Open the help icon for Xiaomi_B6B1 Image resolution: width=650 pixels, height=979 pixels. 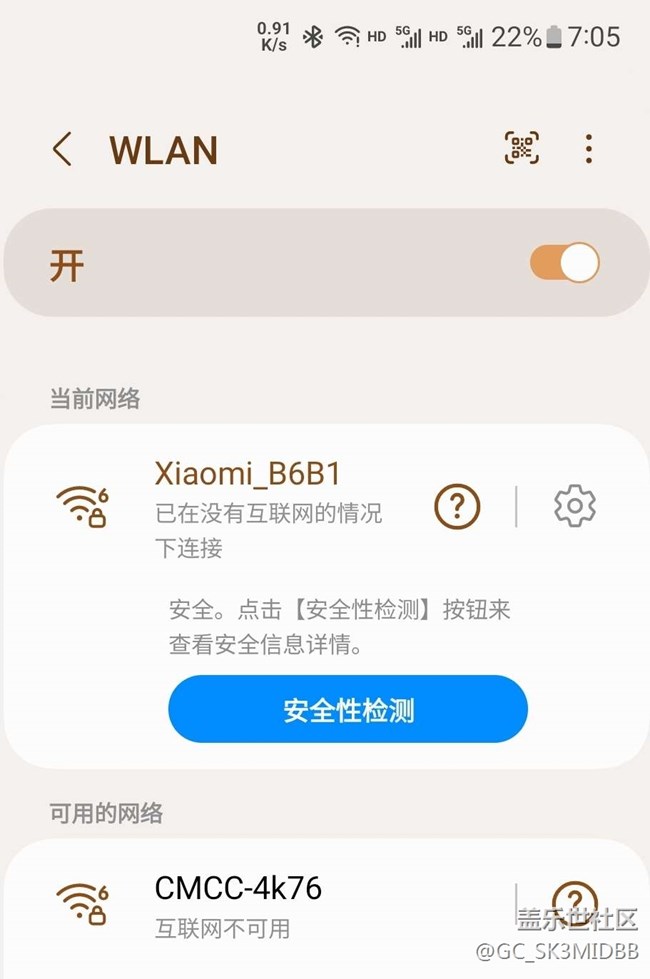[x=457, y=507]
